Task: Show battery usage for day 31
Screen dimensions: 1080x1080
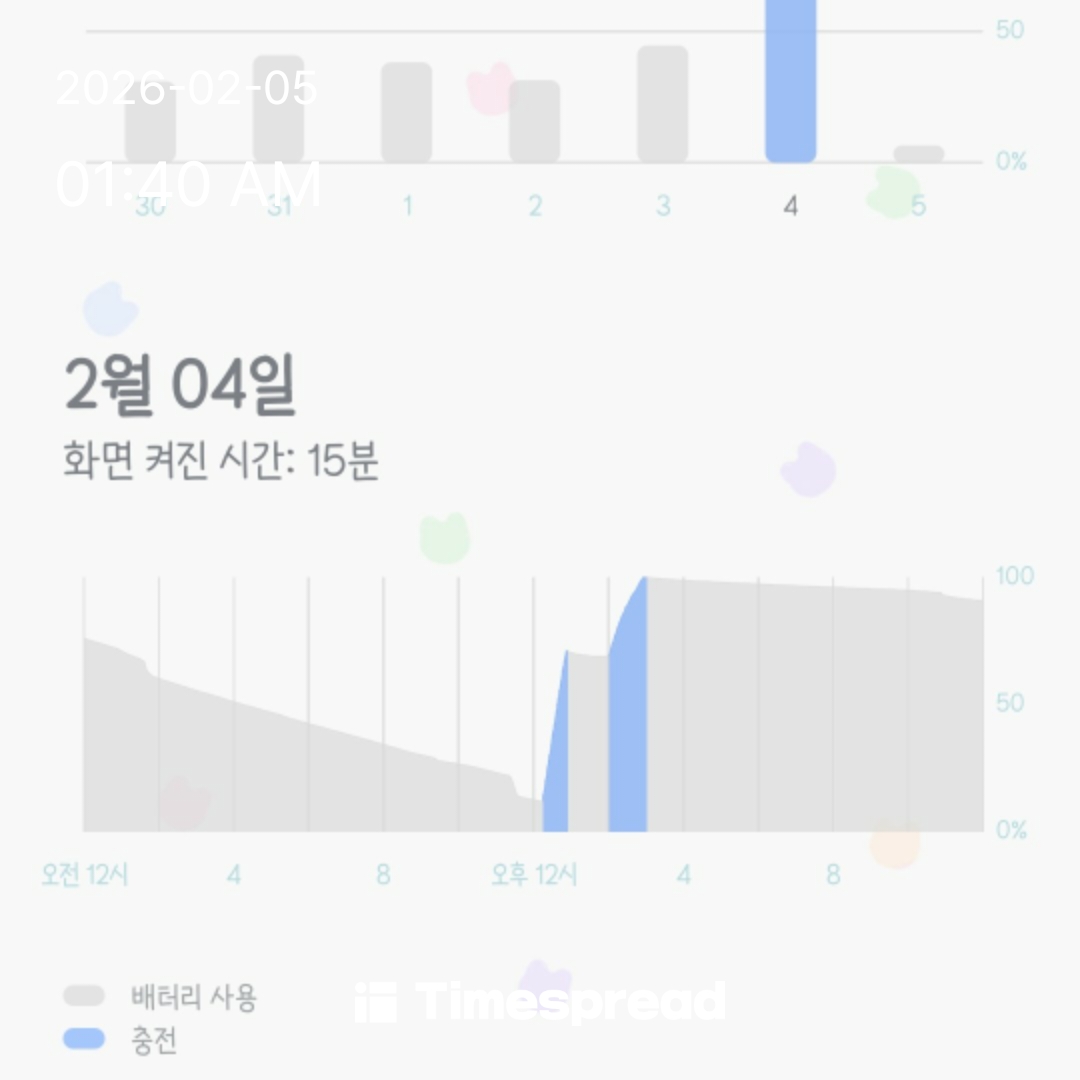Action: pyautogui.click(x=279, y=110)
